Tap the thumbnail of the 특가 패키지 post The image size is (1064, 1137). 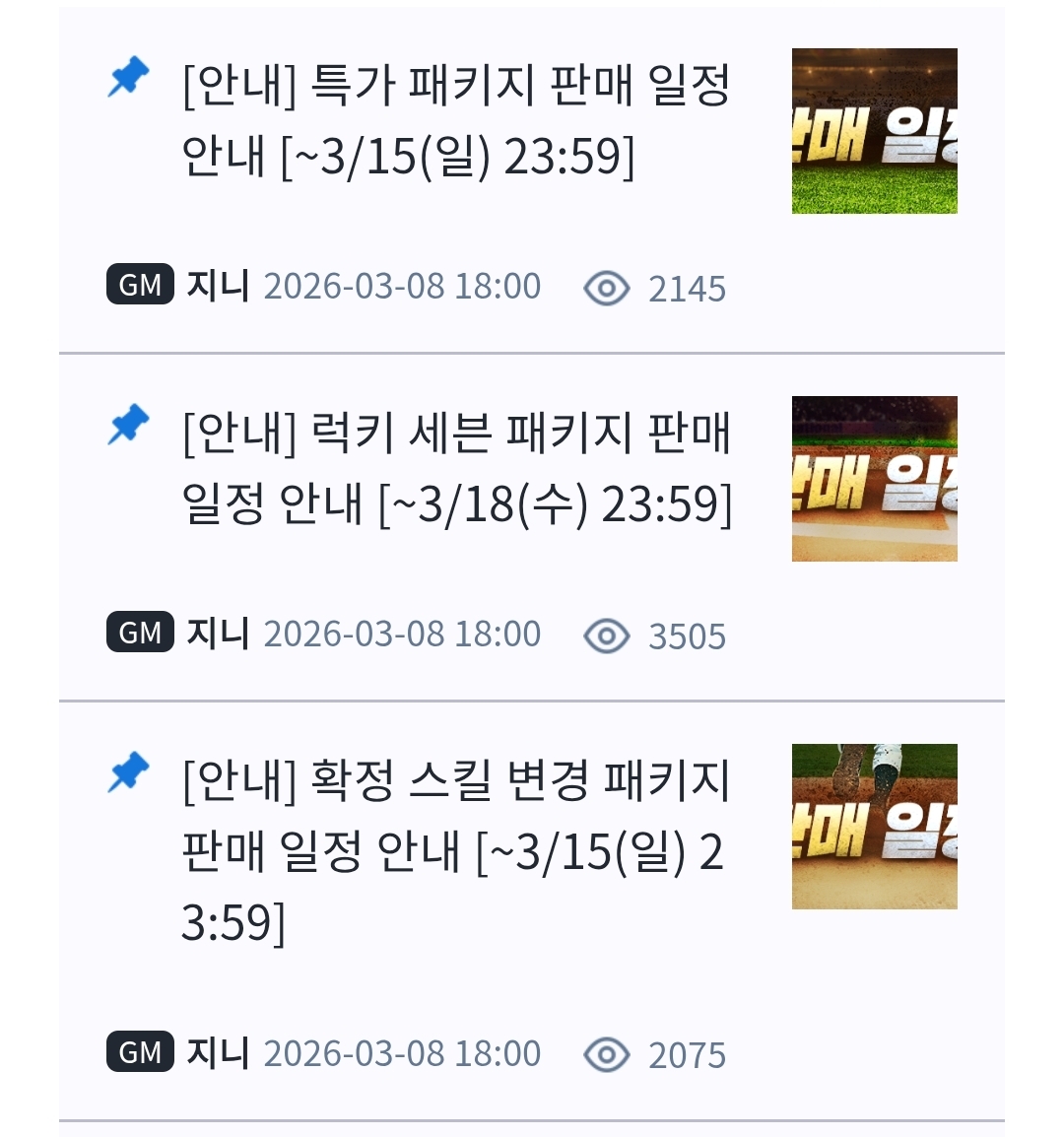coord(874,131)
